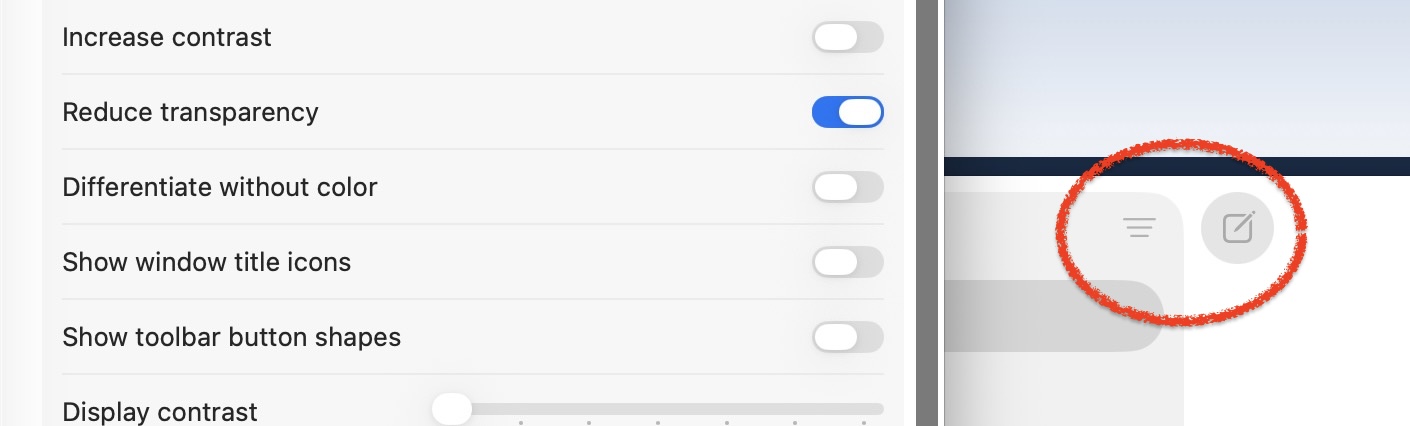
Task: Compose a new note with the pencil icon
Action: [1237, 229]
